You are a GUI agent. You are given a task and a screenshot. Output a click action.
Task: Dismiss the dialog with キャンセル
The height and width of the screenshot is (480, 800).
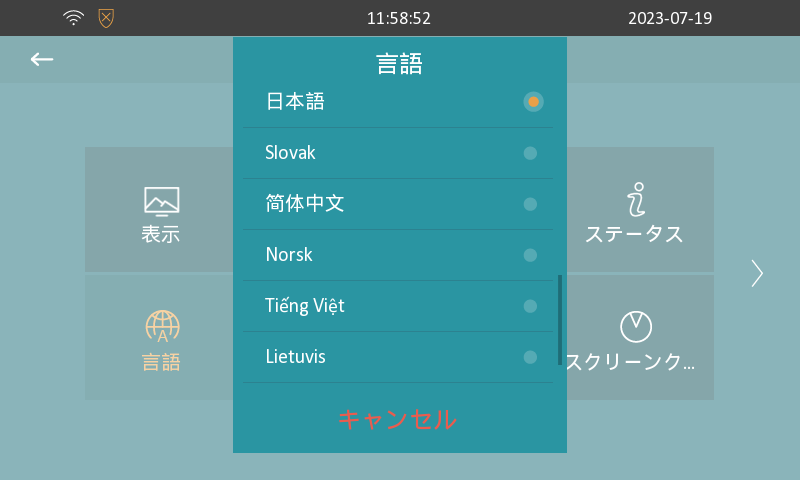click(398, 419)
